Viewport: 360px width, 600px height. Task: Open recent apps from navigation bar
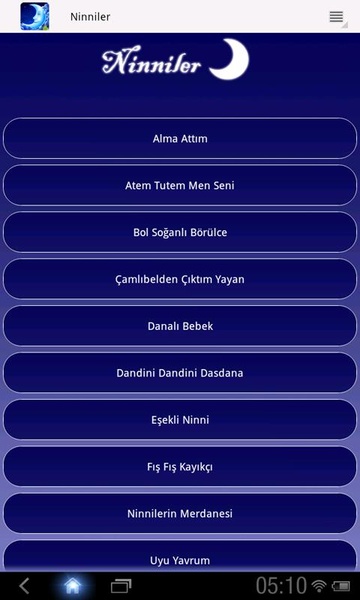[121, 586]
